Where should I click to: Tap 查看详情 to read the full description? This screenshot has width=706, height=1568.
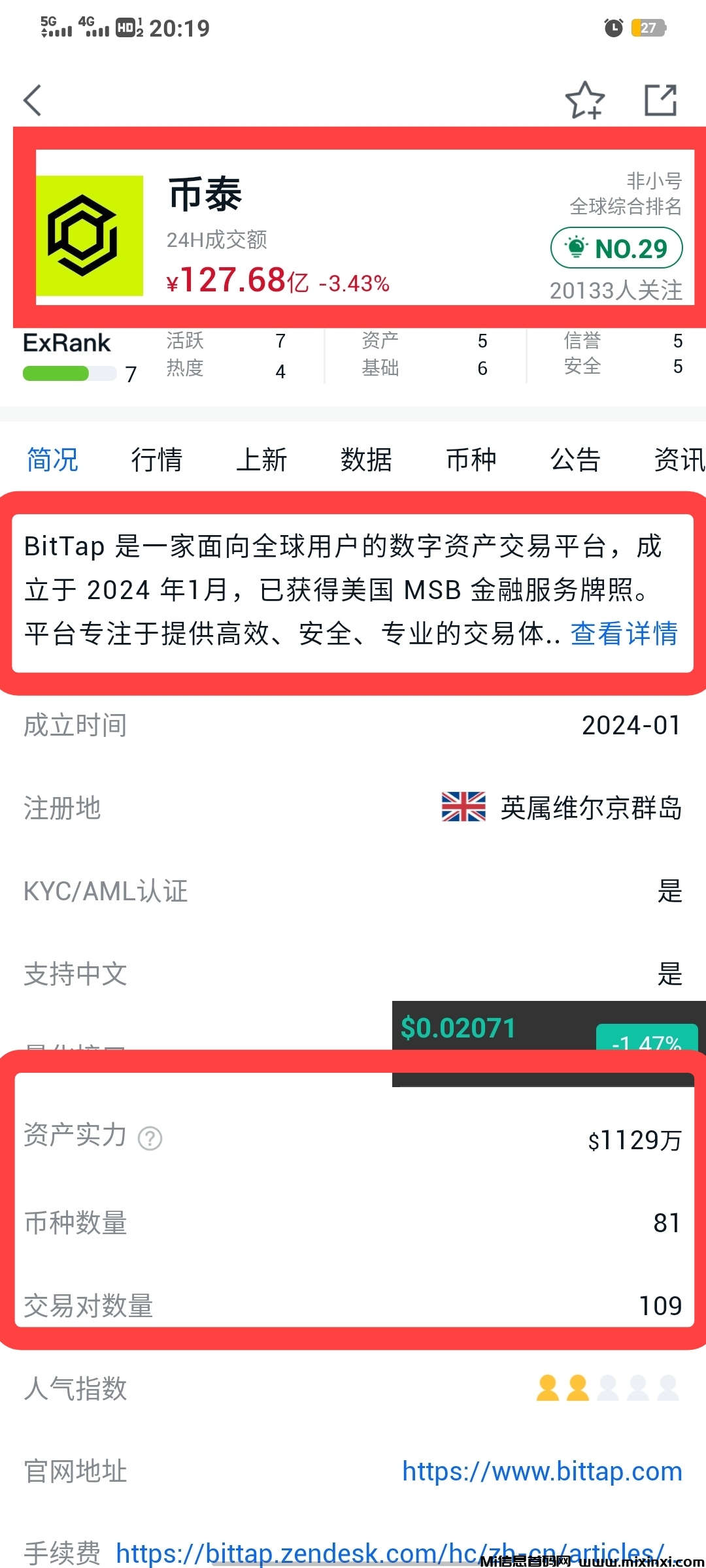pos(624,634)
